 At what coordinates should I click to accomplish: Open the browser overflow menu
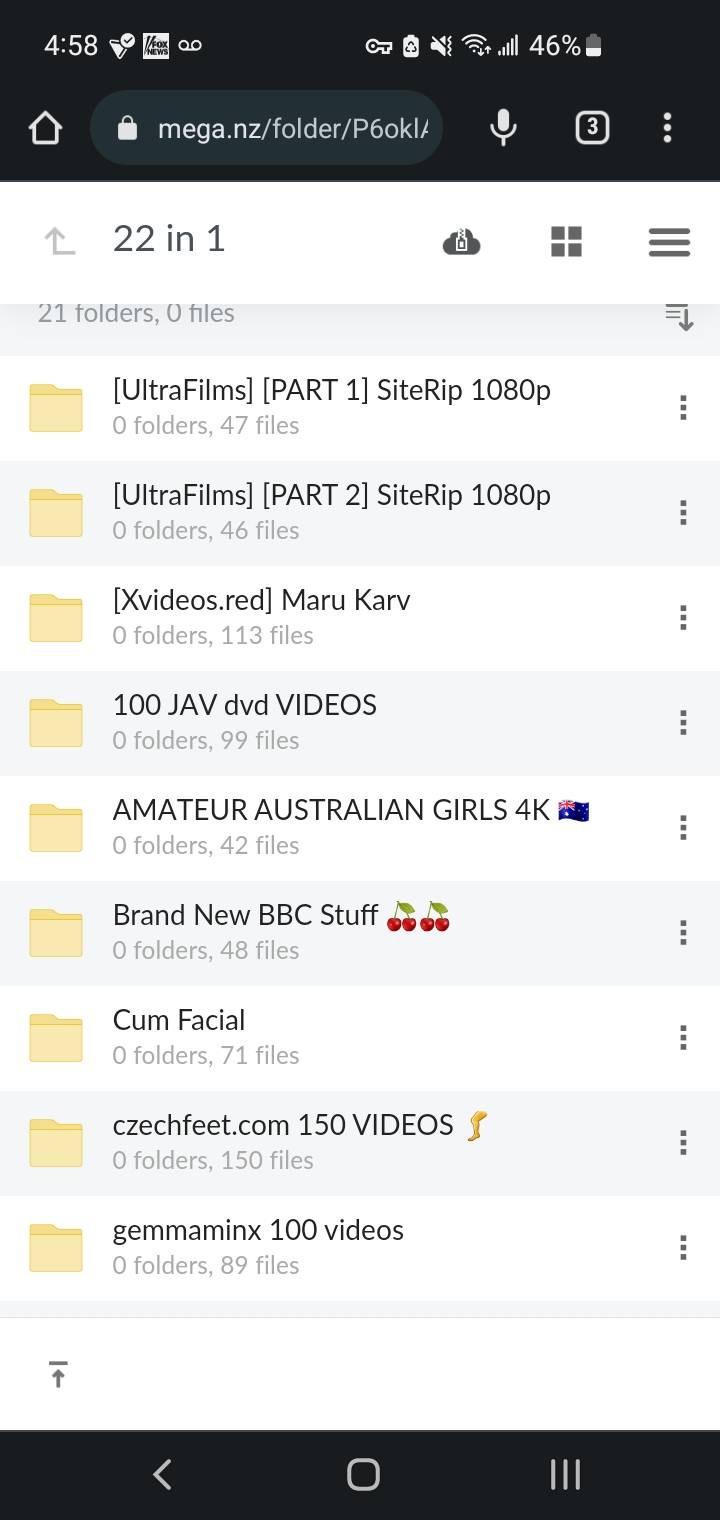(667, 128)
